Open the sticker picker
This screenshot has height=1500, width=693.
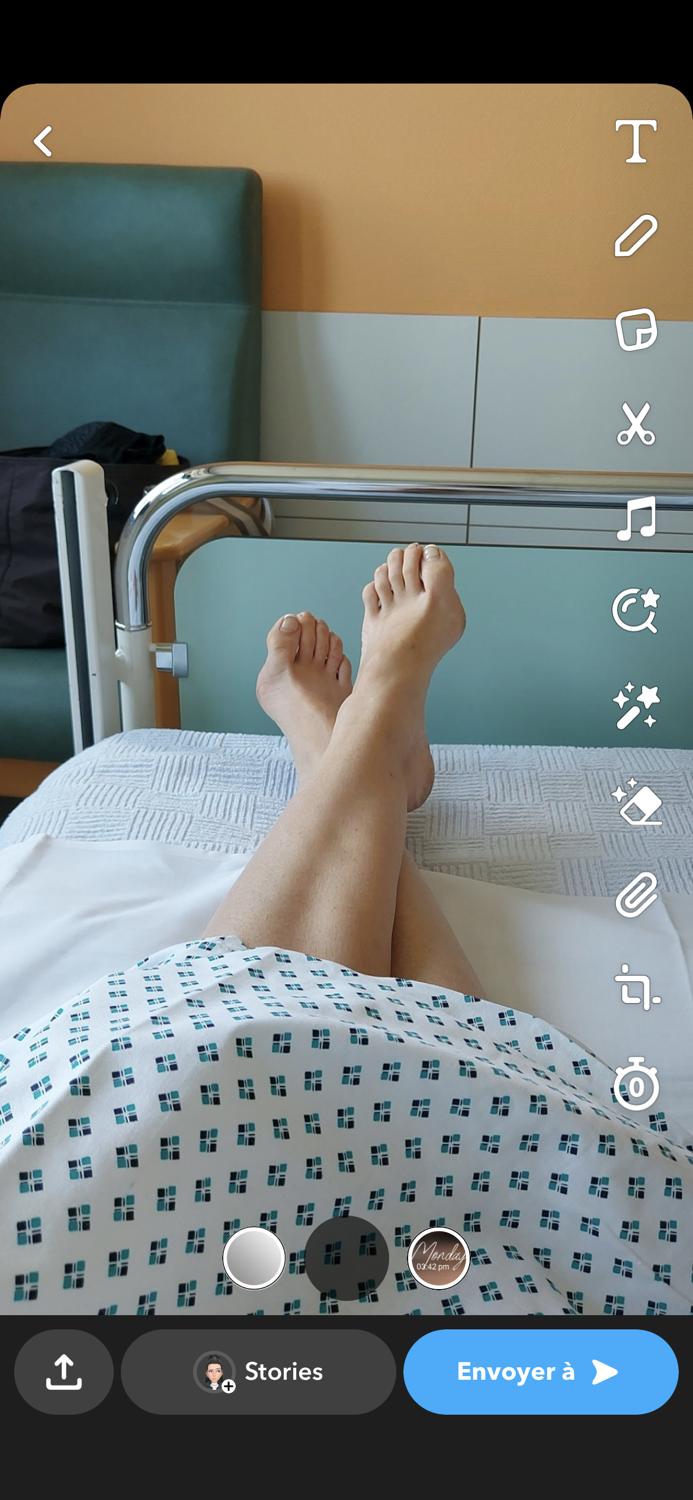coord(636,330)
